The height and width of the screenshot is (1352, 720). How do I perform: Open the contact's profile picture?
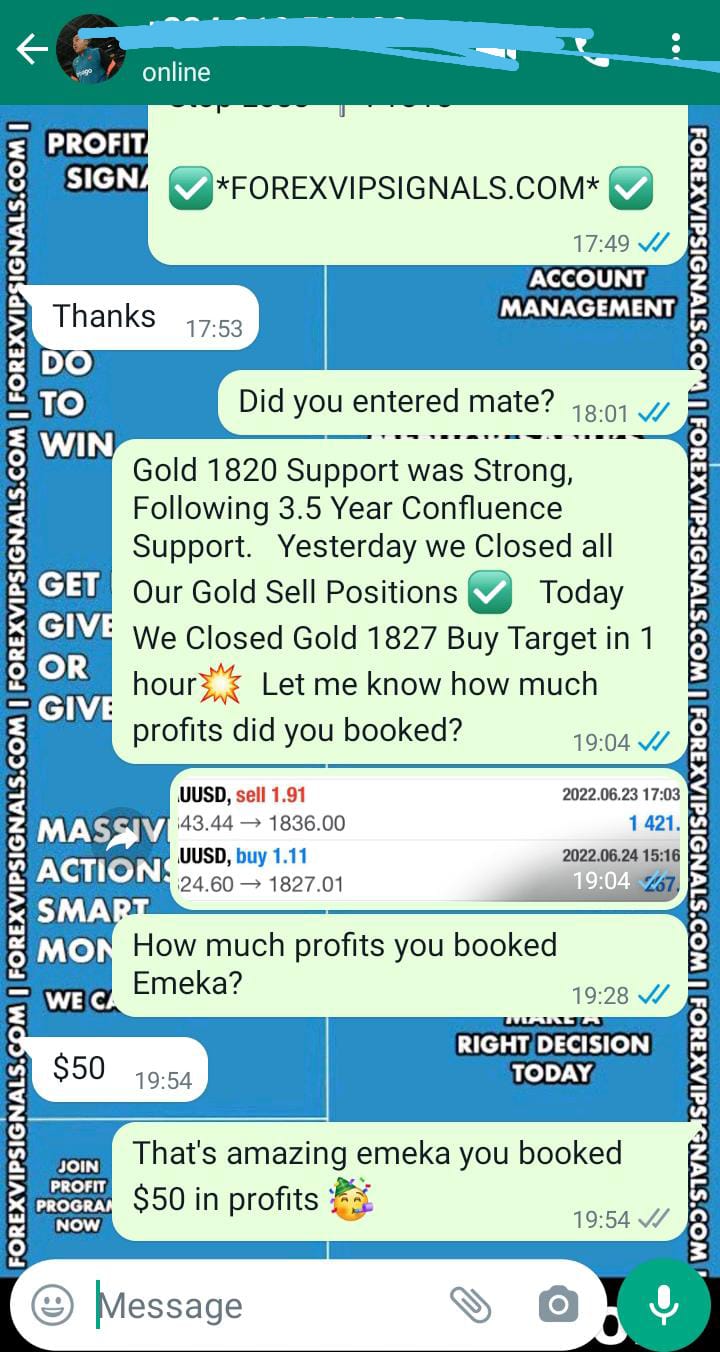pos(91,50)
